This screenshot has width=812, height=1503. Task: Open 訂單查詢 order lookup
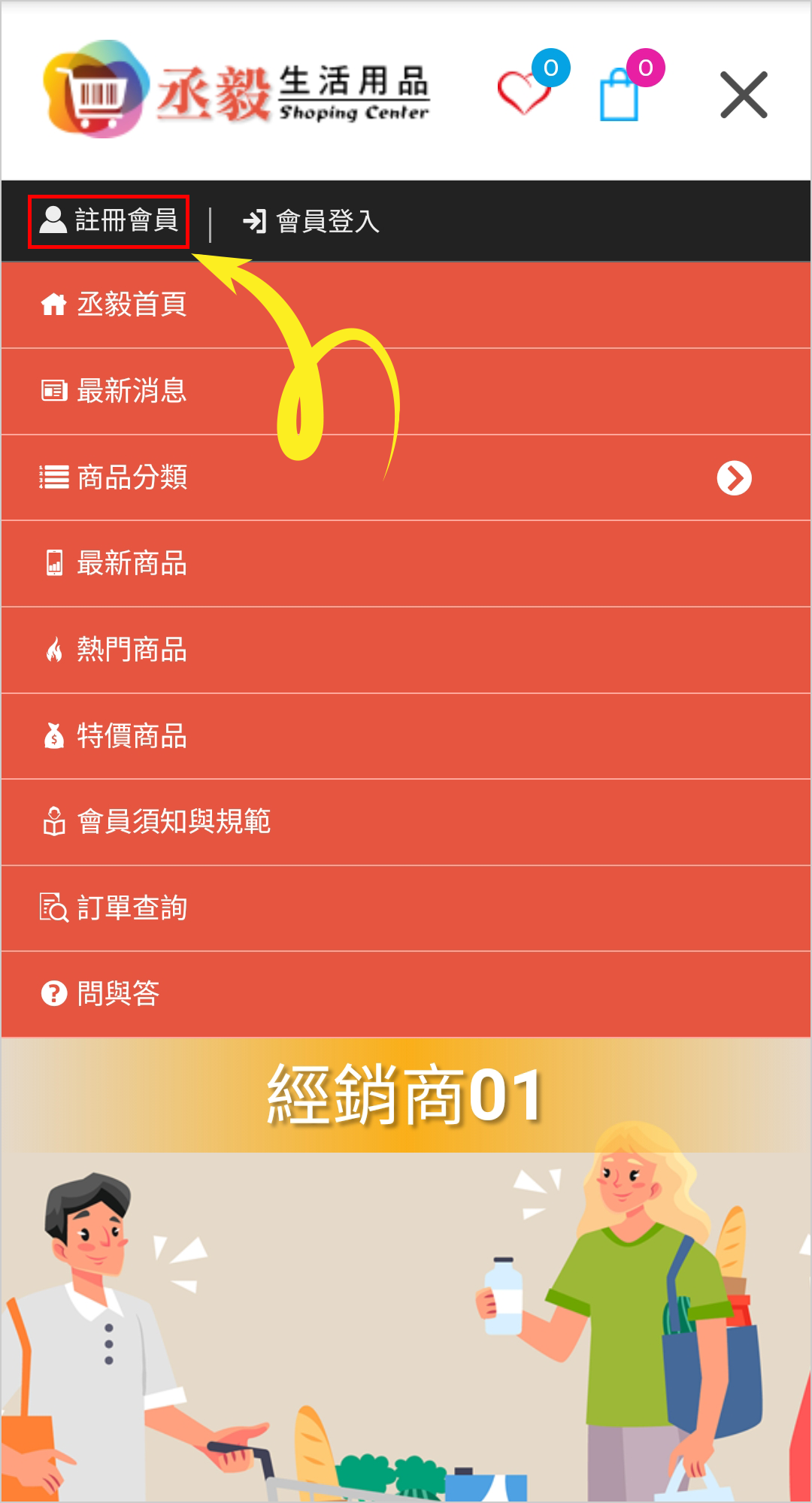coord(132,908)
